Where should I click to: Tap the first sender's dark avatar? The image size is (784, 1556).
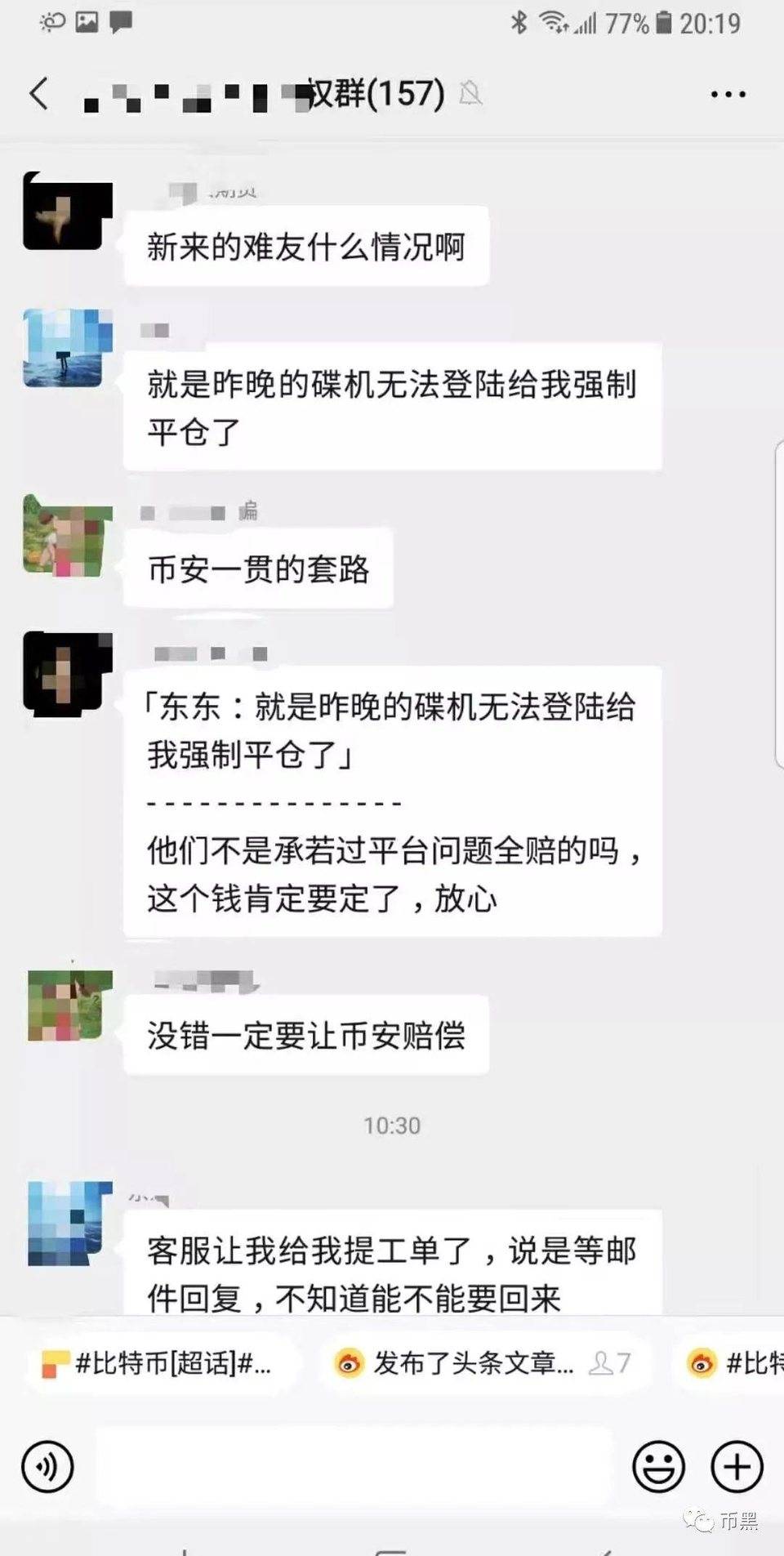65,208
